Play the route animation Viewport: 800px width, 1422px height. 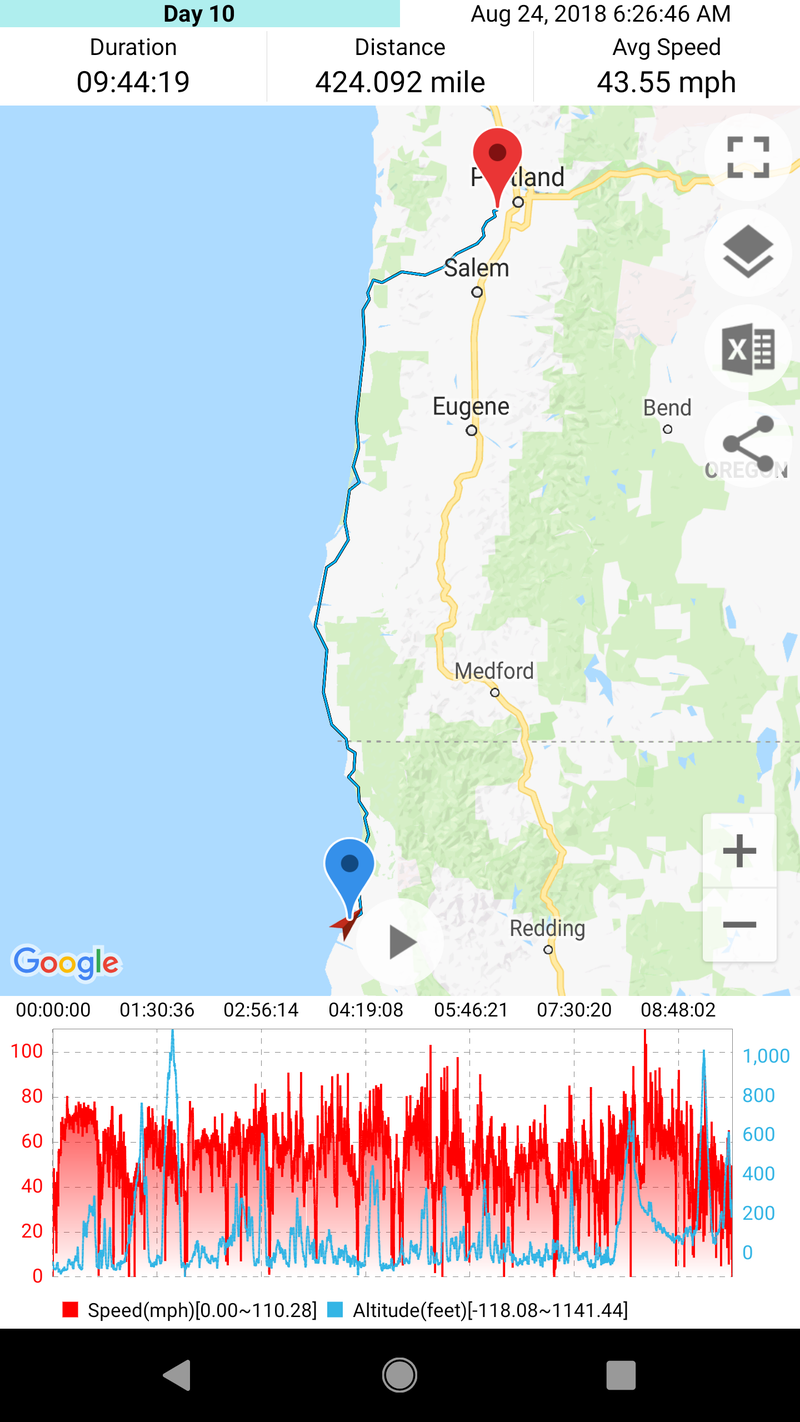click(400, 942)
